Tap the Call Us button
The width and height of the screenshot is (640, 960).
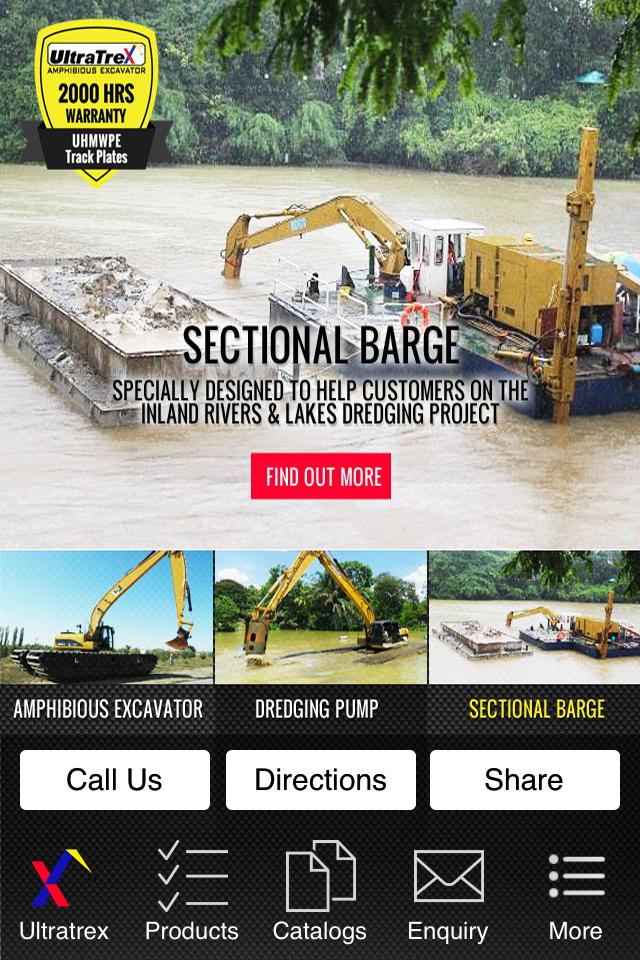(x=115, y=780)
